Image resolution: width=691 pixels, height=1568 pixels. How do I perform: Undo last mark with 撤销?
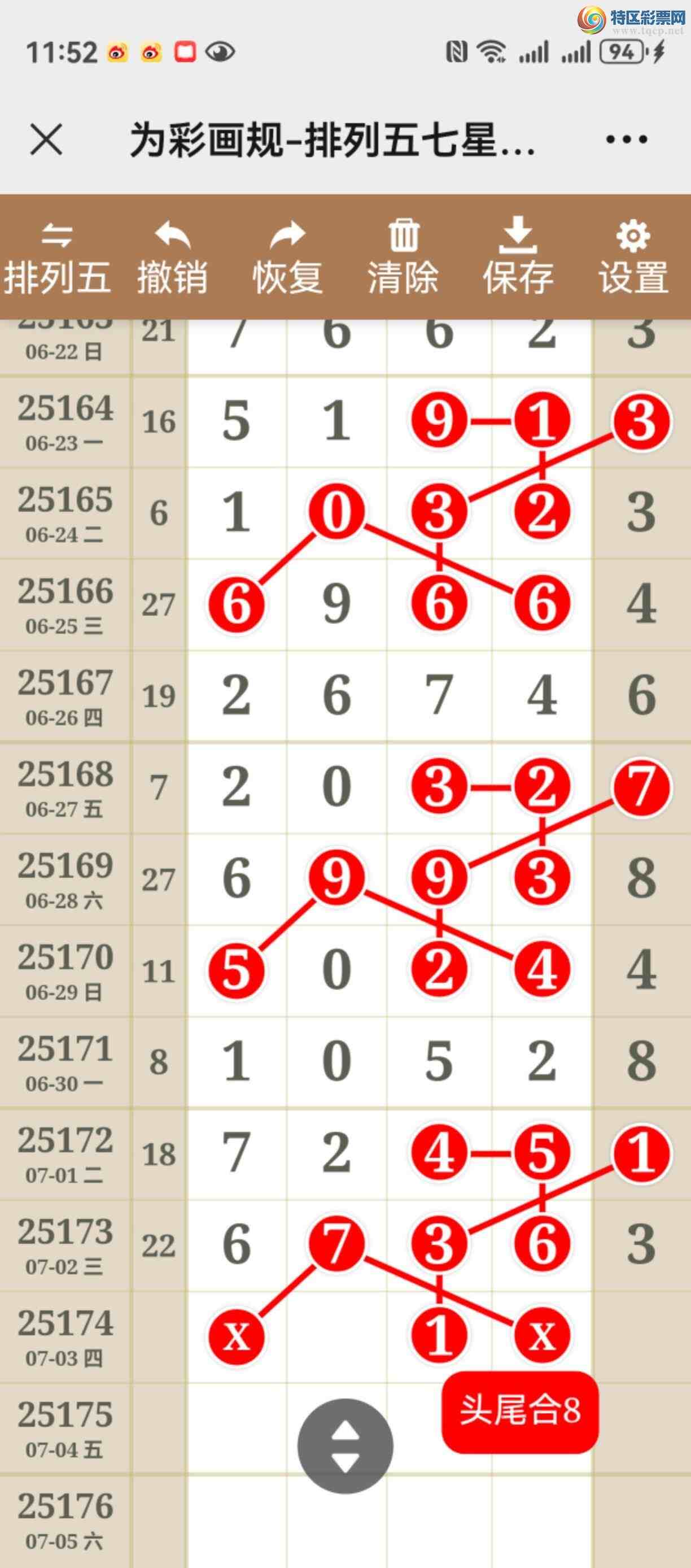pyautogui.click(x=172, y=258)
